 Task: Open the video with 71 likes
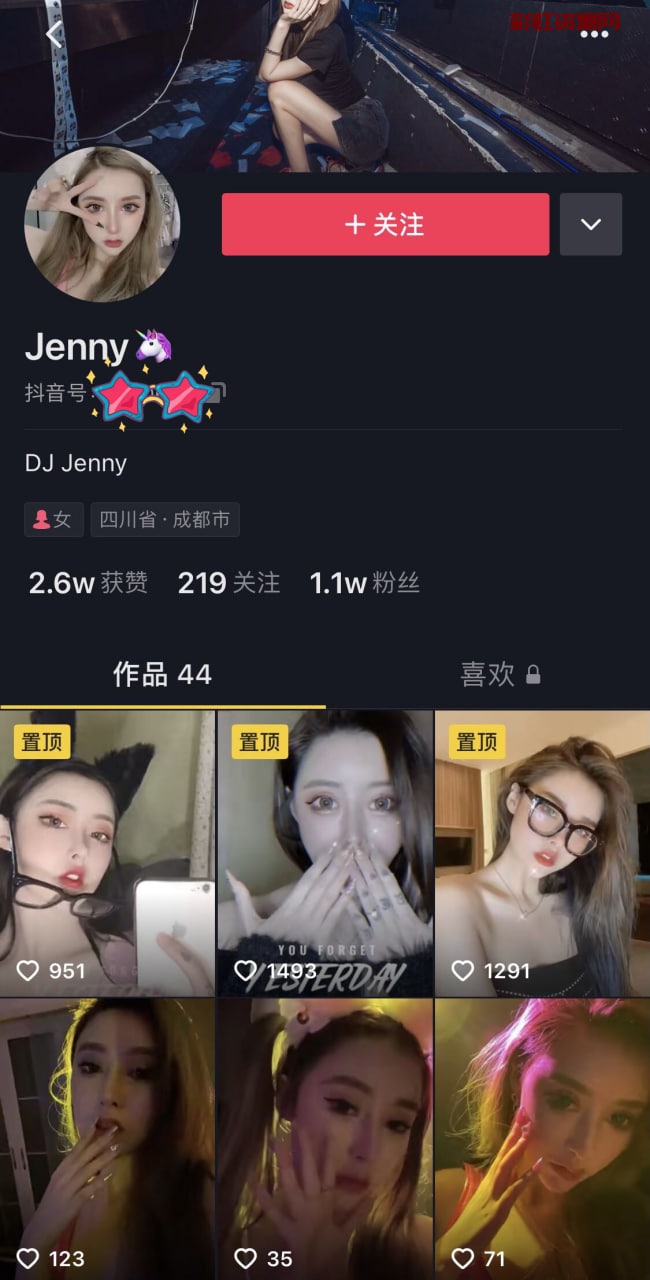click(x=542, y=1140)
